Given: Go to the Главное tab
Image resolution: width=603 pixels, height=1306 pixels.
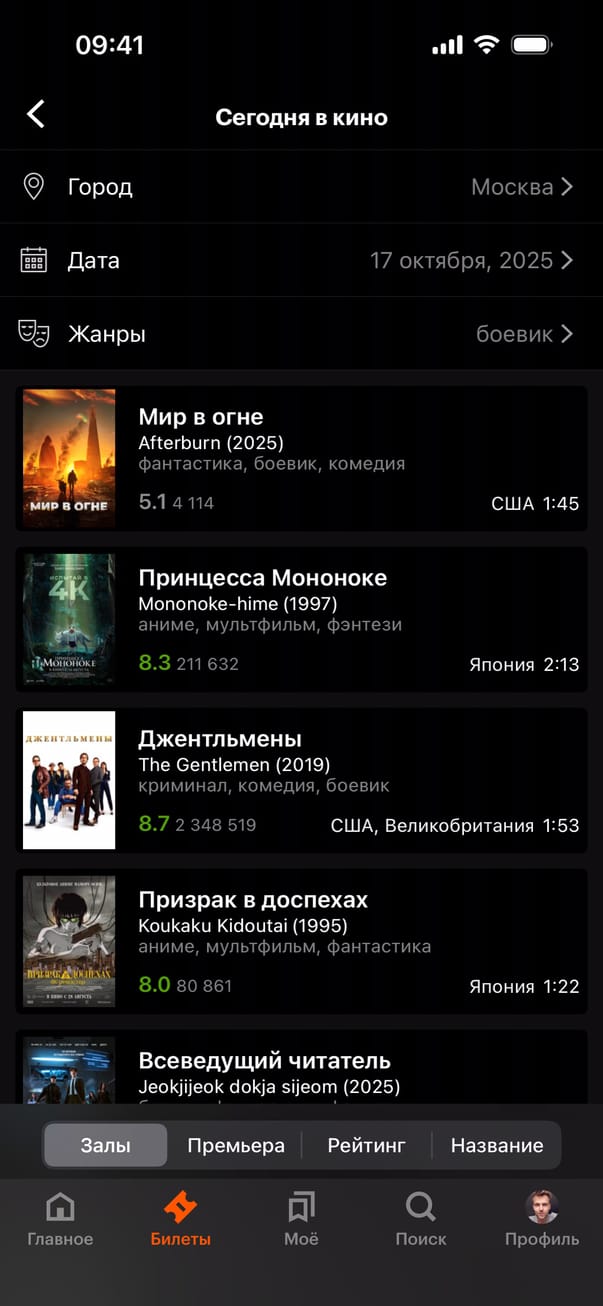Looking at the screenshot, I should coord(60,1220).
